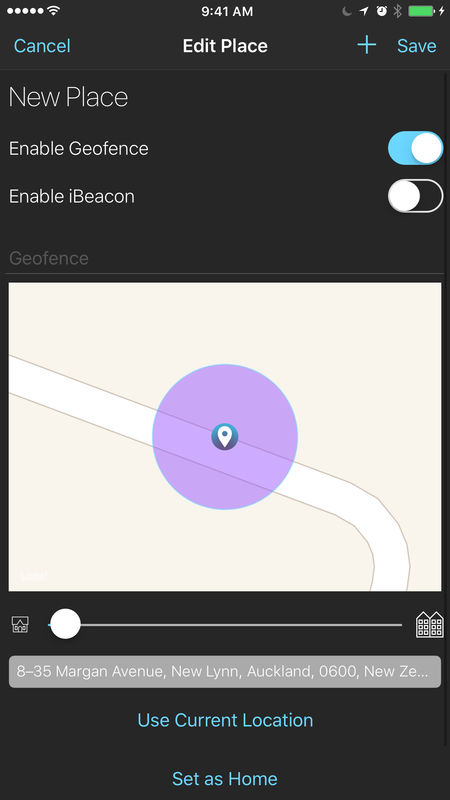
Task: Tap the small house radius icon
Action: pyautogui.click(x=20, y=624)
